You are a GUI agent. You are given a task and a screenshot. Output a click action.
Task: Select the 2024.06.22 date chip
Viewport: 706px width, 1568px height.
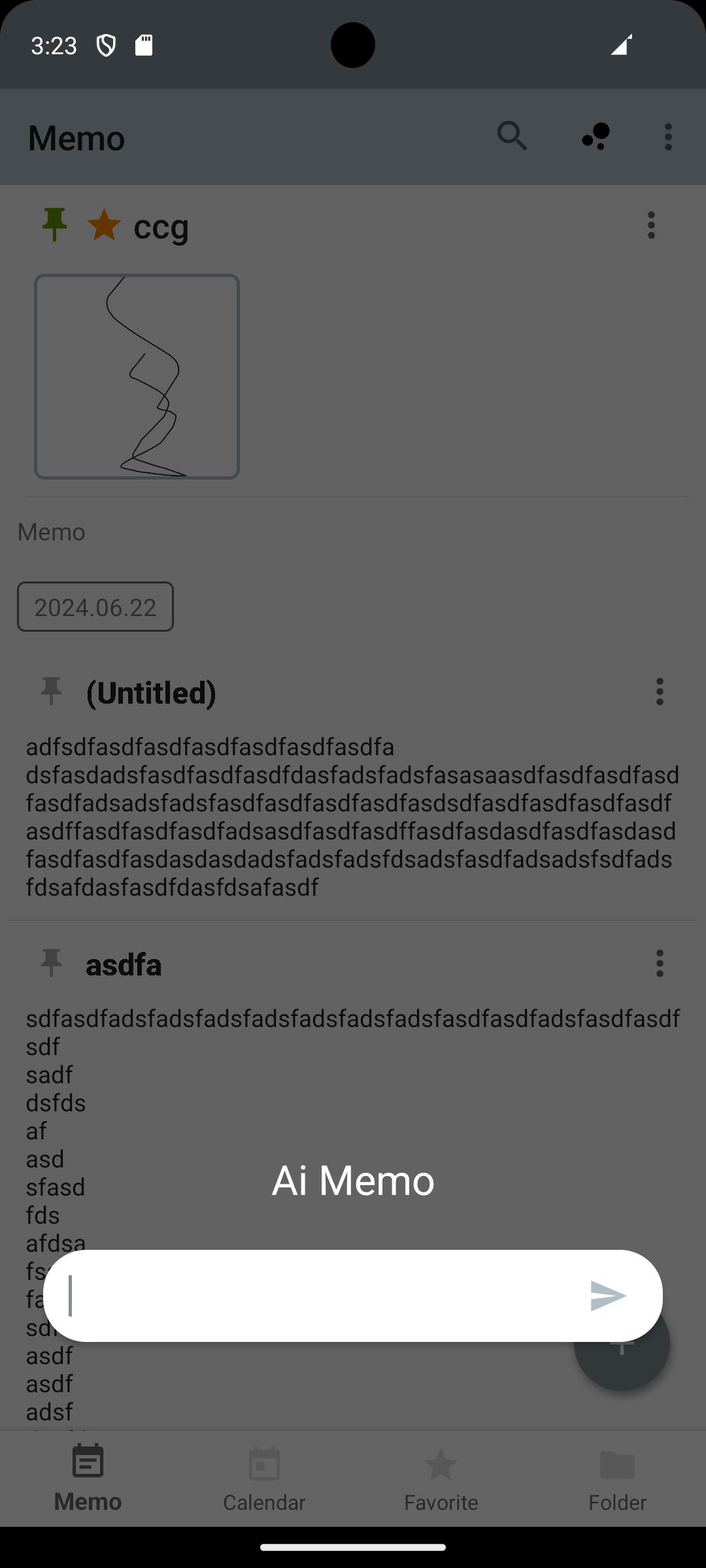(x=95, y=607)
